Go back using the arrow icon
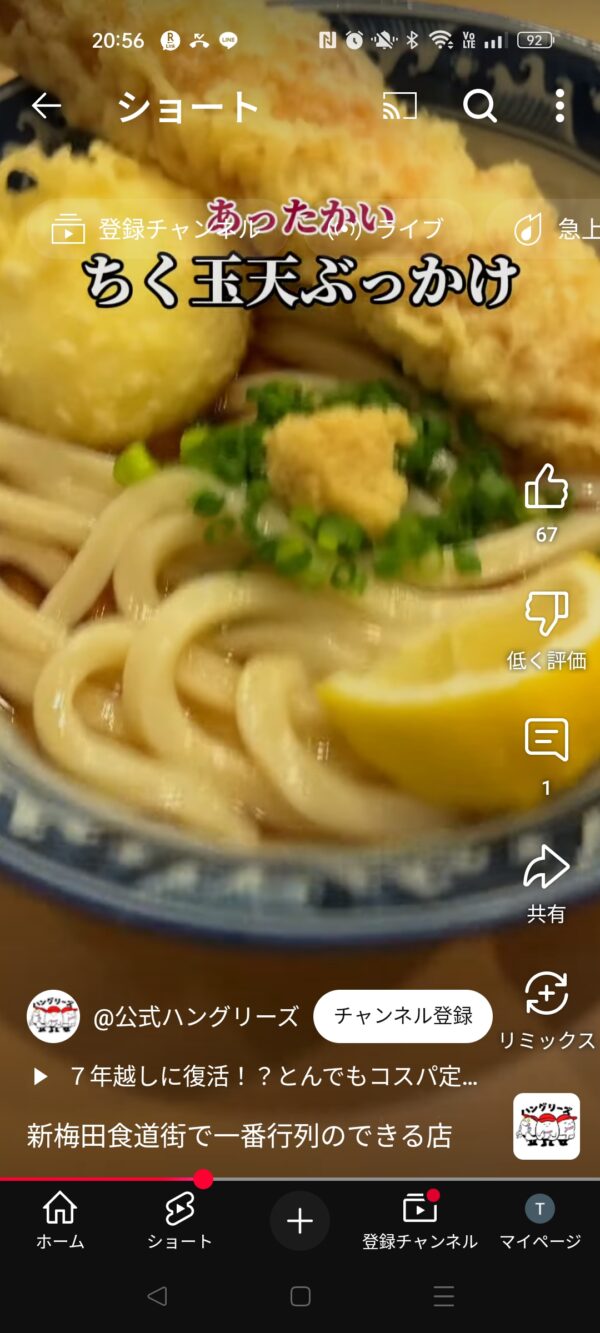600x1333 pixels. (46, 105)
